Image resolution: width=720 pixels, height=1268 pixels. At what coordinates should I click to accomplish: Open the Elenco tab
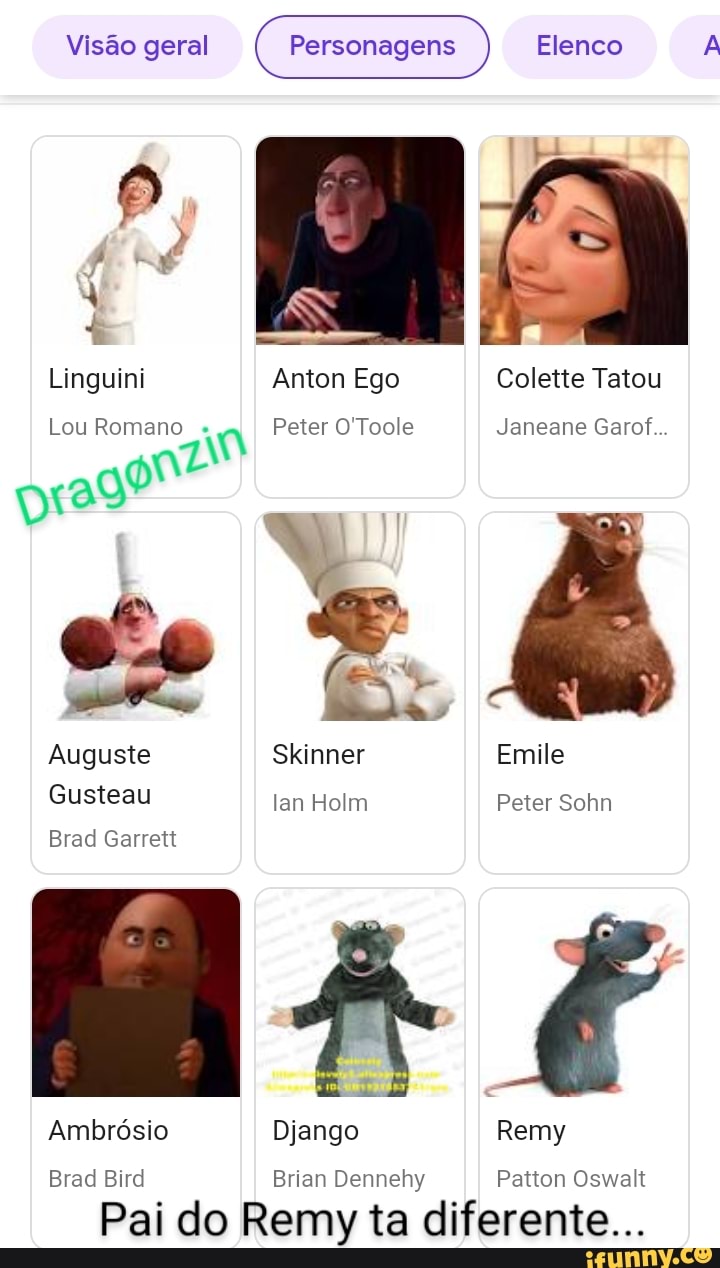point(579,46)
